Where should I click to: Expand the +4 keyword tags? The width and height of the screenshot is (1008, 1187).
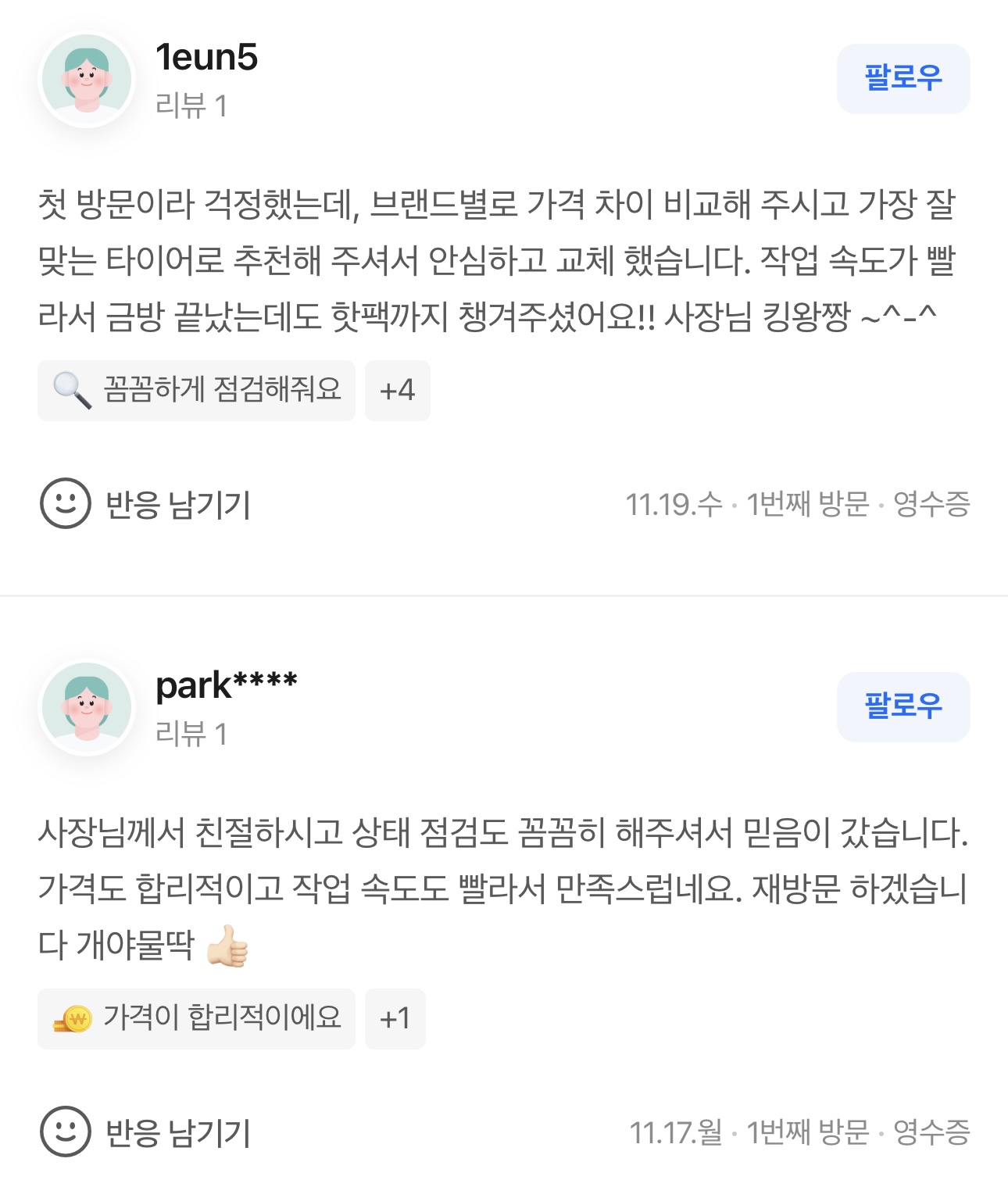pos(397,391)
